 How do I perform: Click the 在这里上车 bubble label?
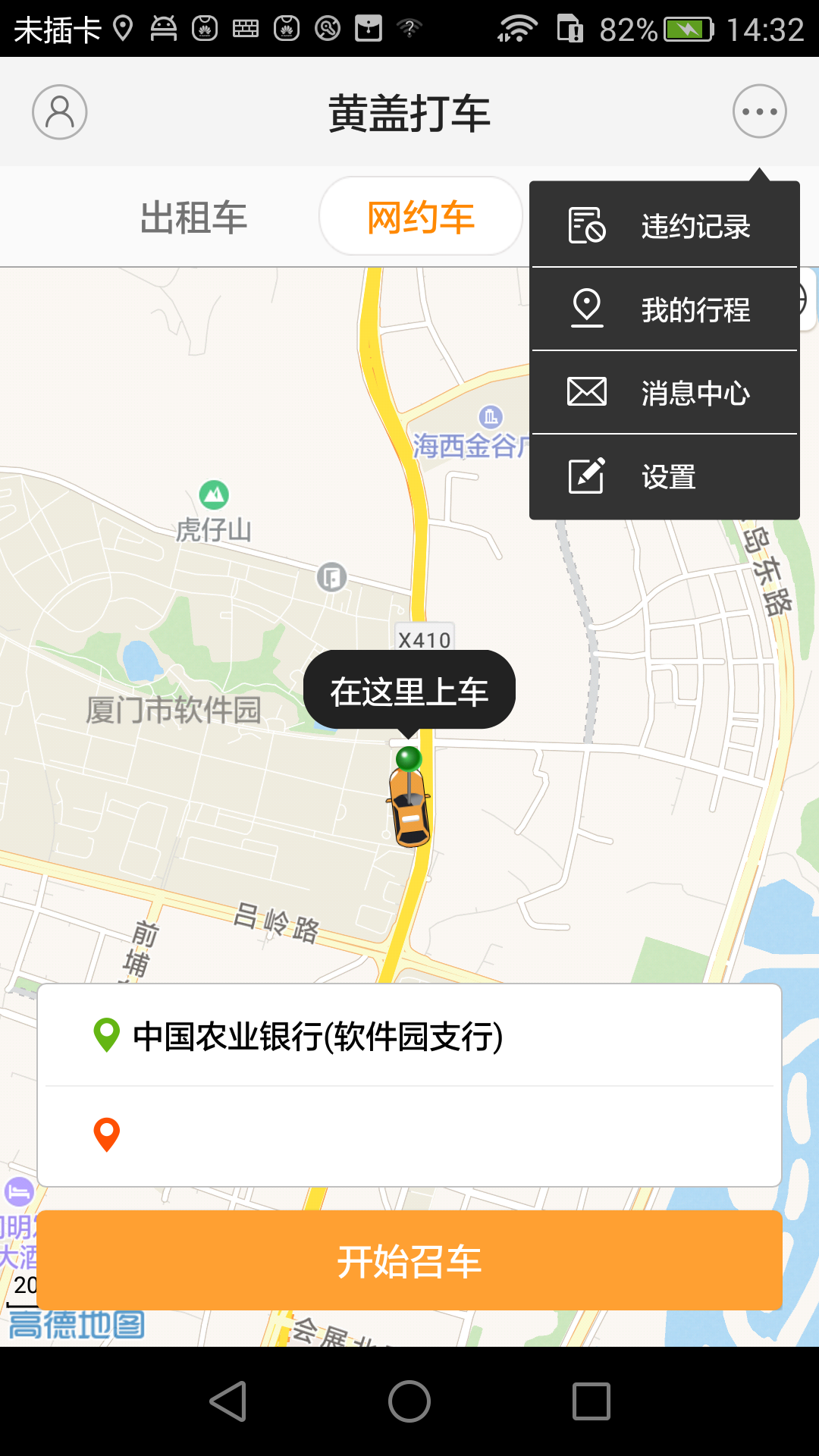click(x=409, y=689)
